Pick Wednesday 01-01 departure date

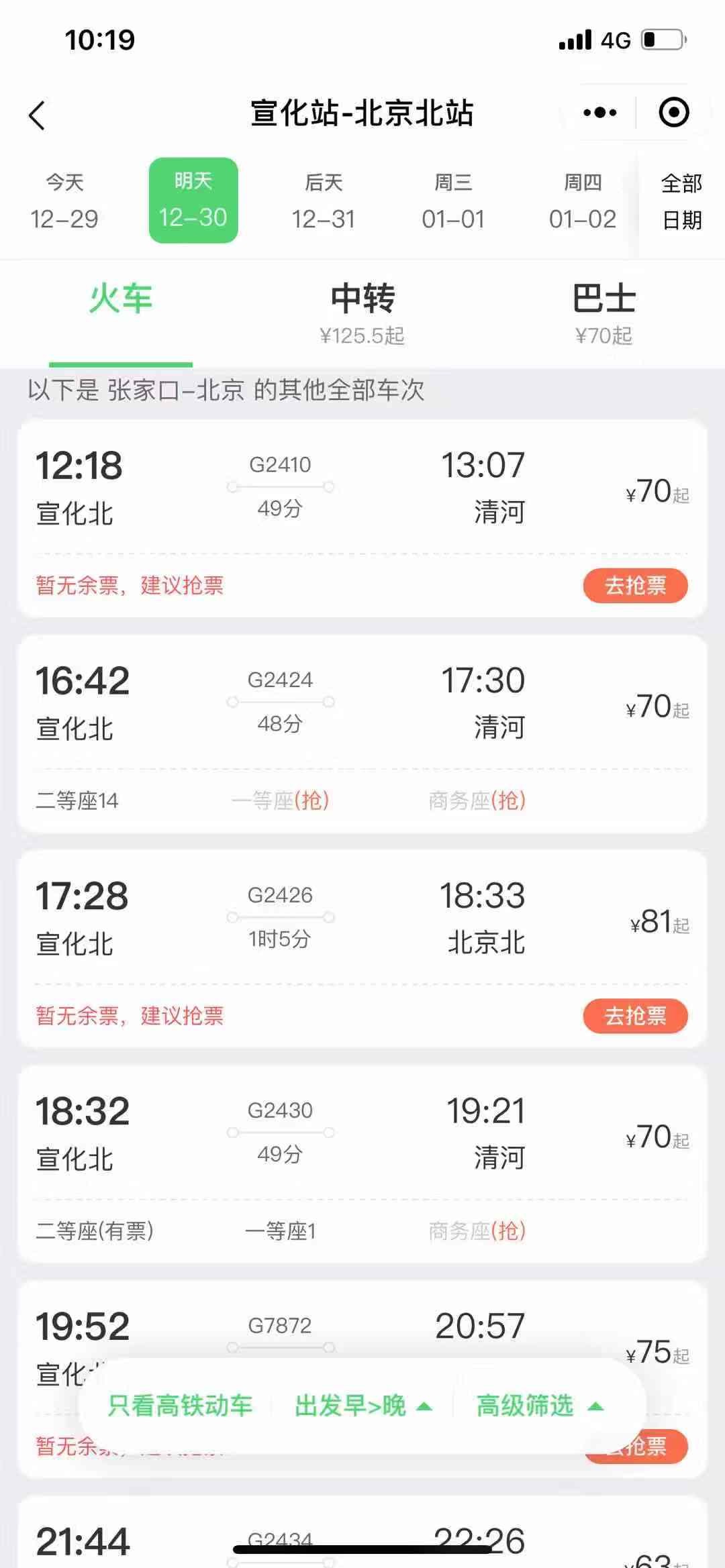[453, 201]
